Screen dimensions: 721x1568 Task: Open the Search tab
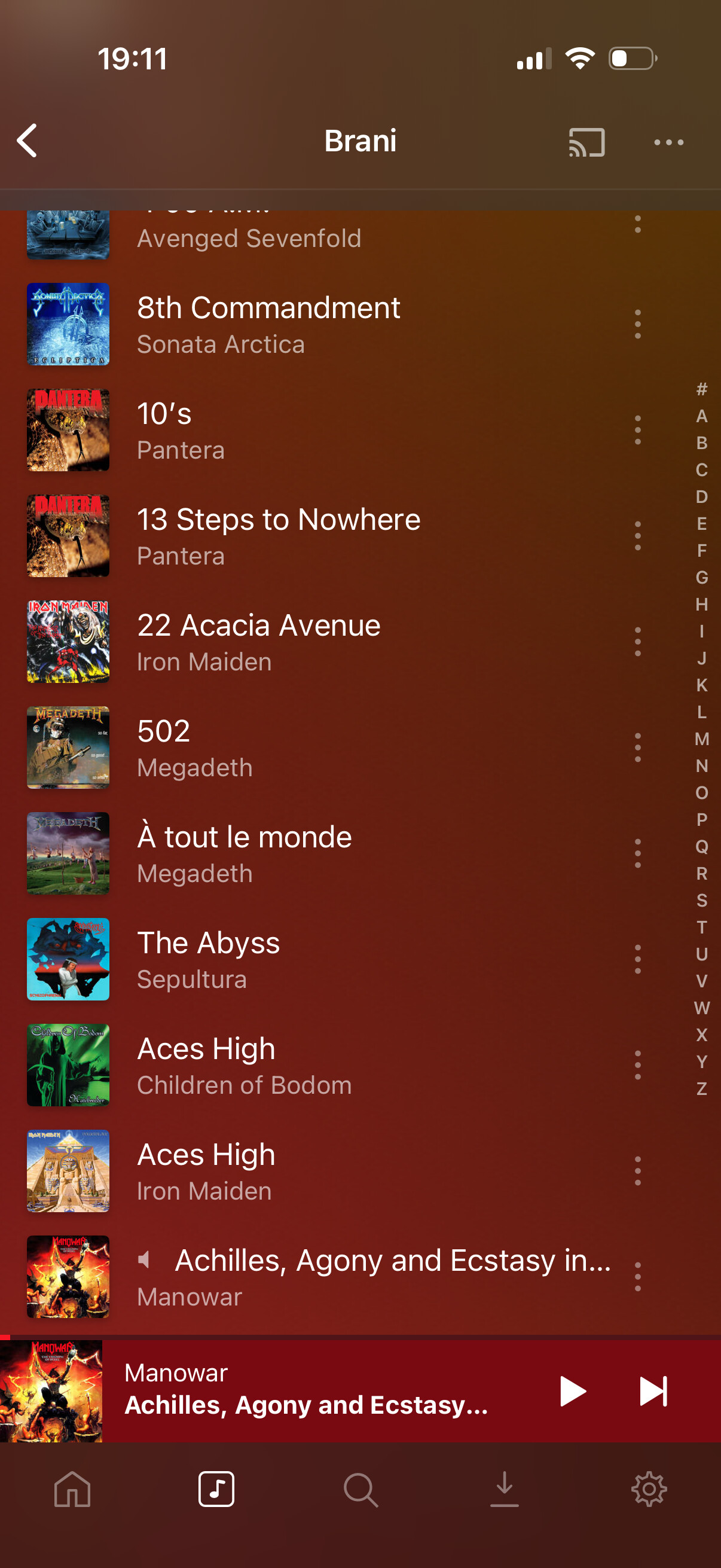pyautogui.click(x=361, y=1490)
